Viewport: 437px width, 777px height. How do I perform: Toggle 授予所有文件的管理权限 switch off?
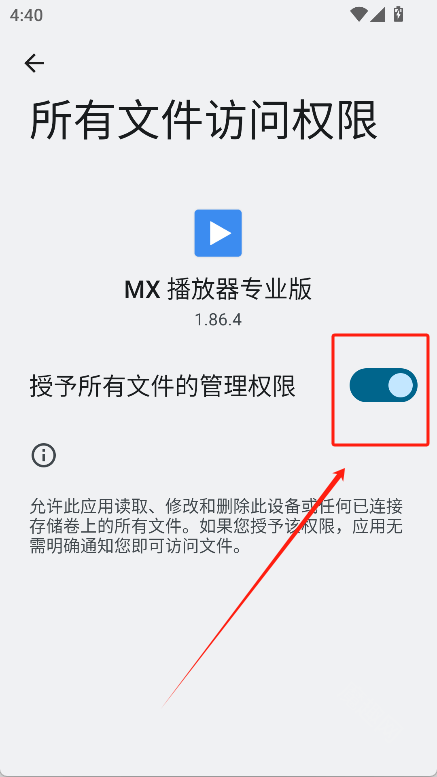pos(383,385)
